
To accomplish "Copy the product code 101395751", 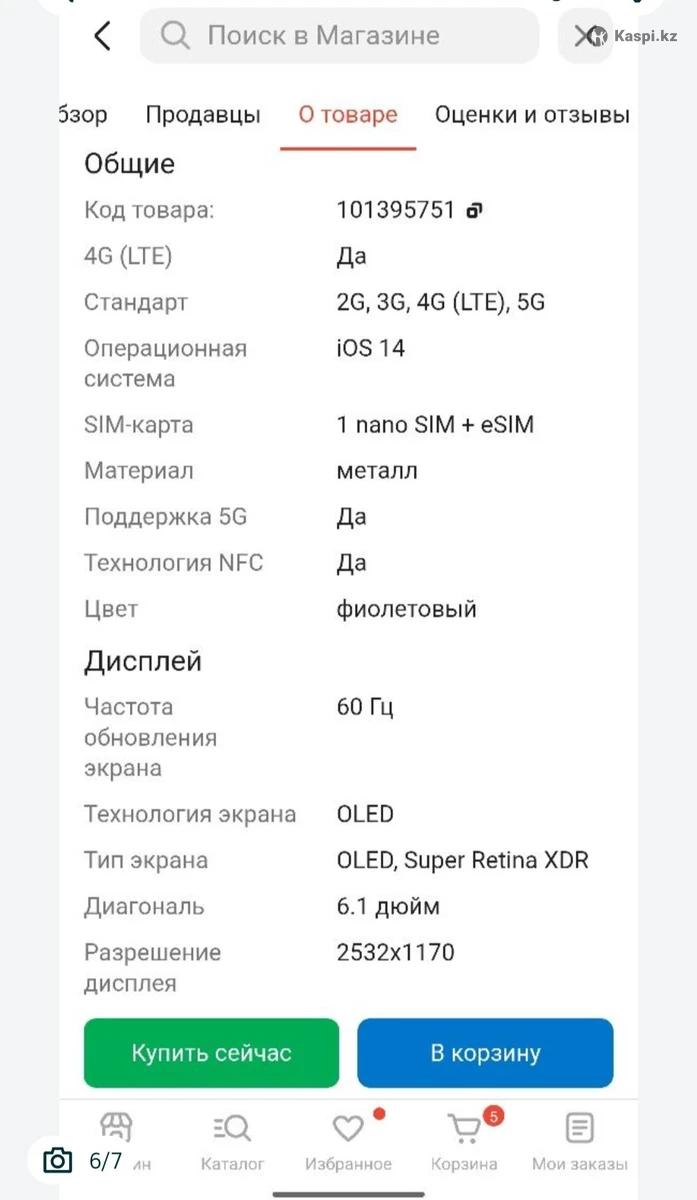I will point(475,210).
